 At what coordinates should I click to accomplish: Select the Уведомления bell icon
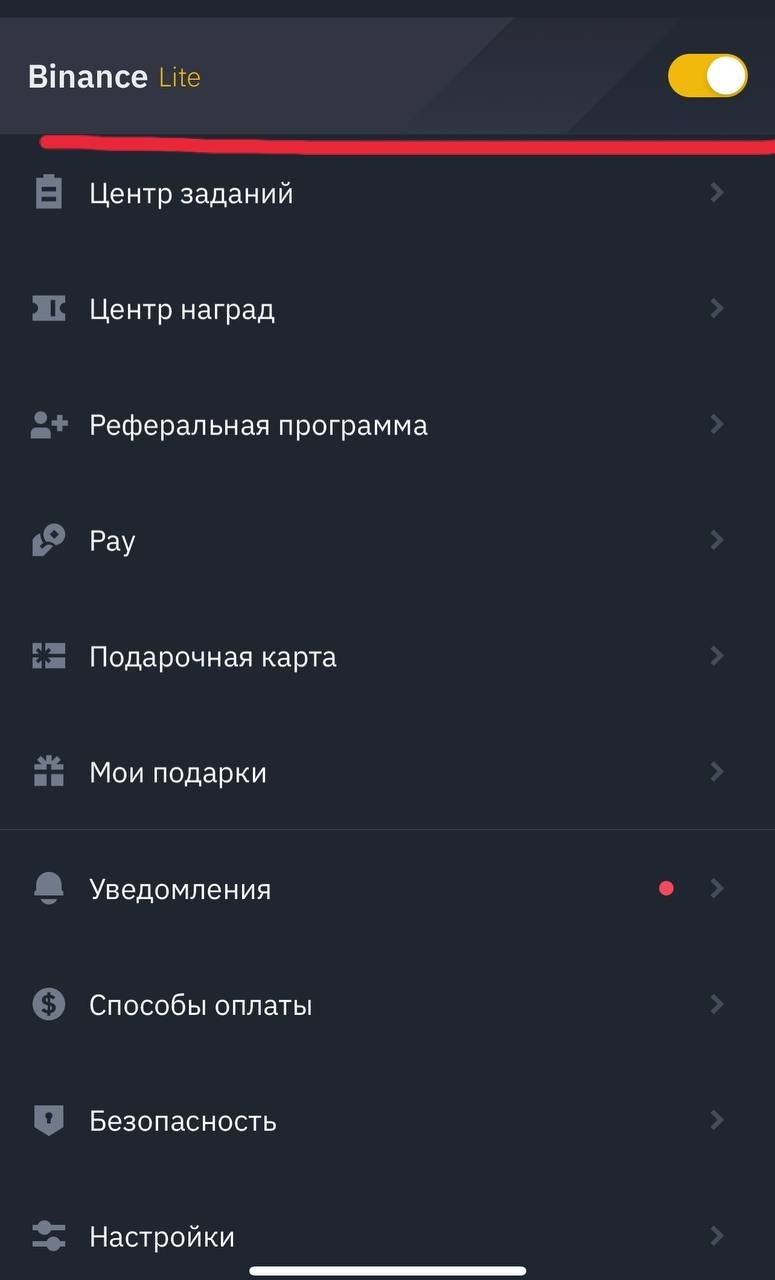(x=48, y=888)
